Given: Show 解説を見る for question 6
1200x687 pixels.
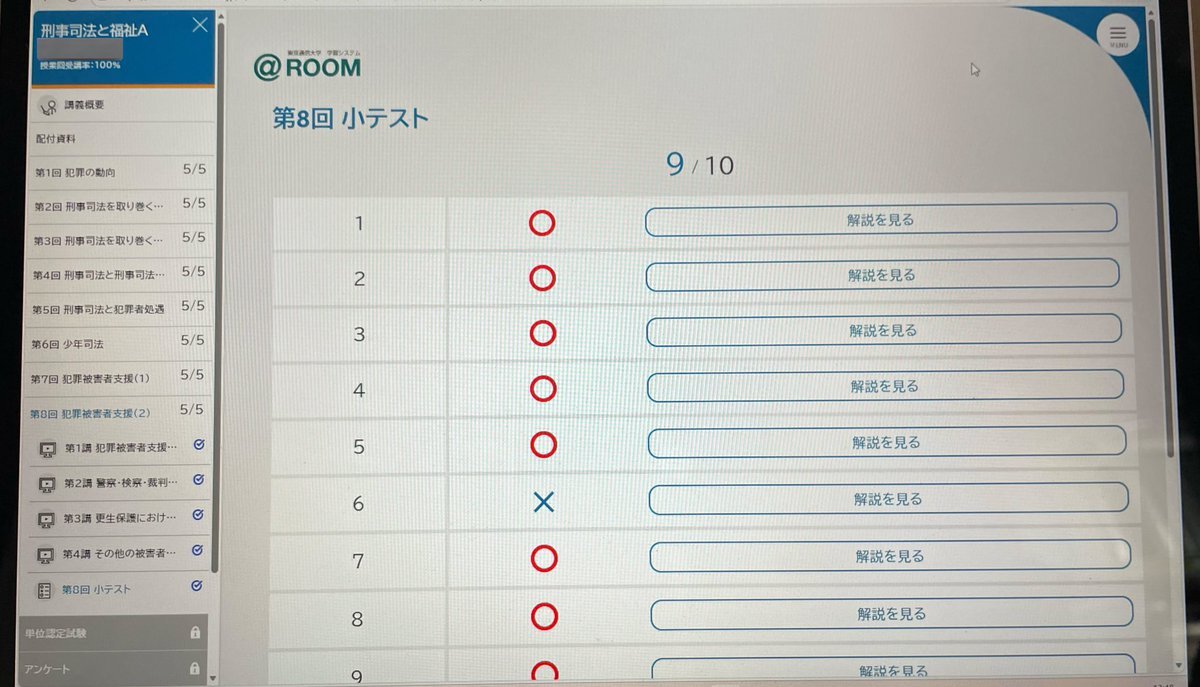Looking at the screenshot, I should coord(888,498).
